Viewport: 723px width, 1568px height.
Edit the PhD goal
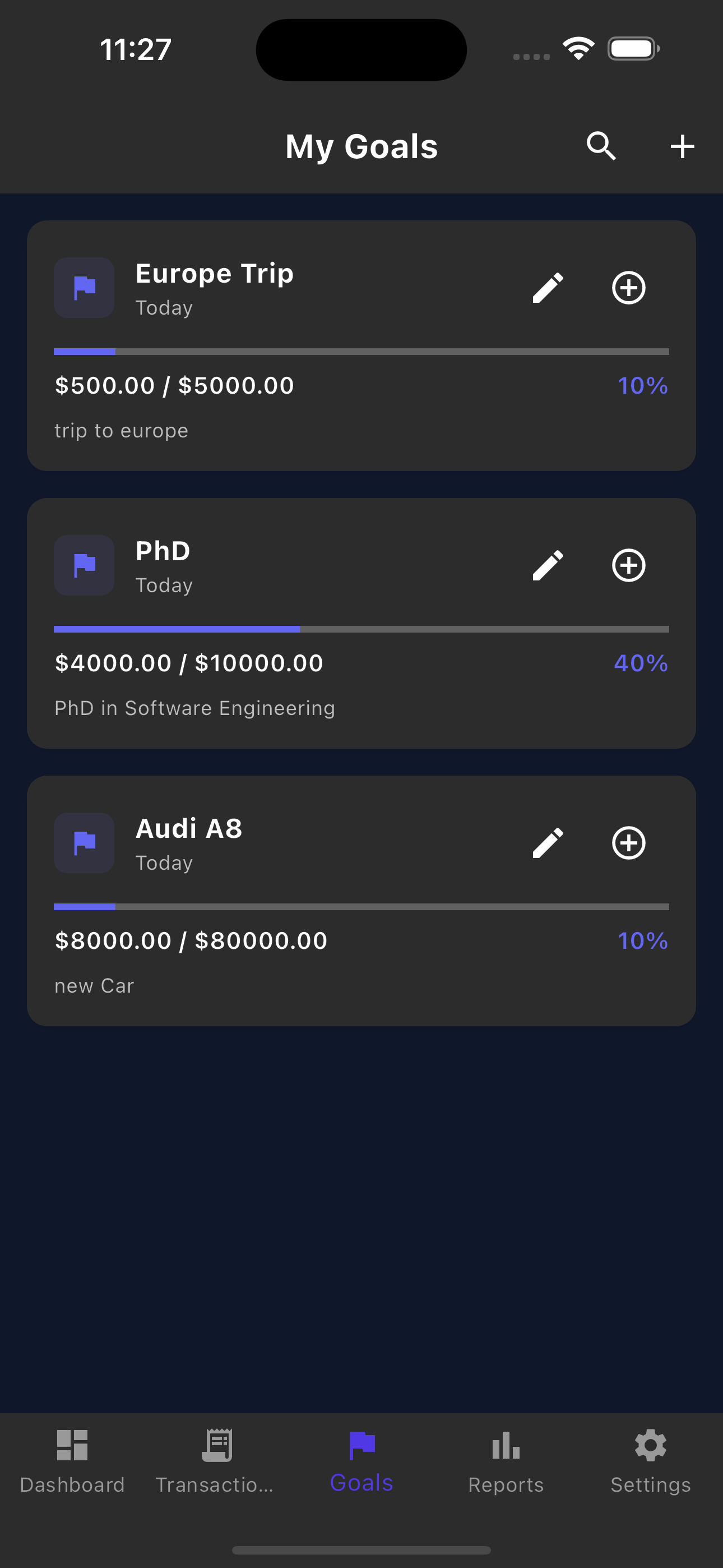(548, 565)
